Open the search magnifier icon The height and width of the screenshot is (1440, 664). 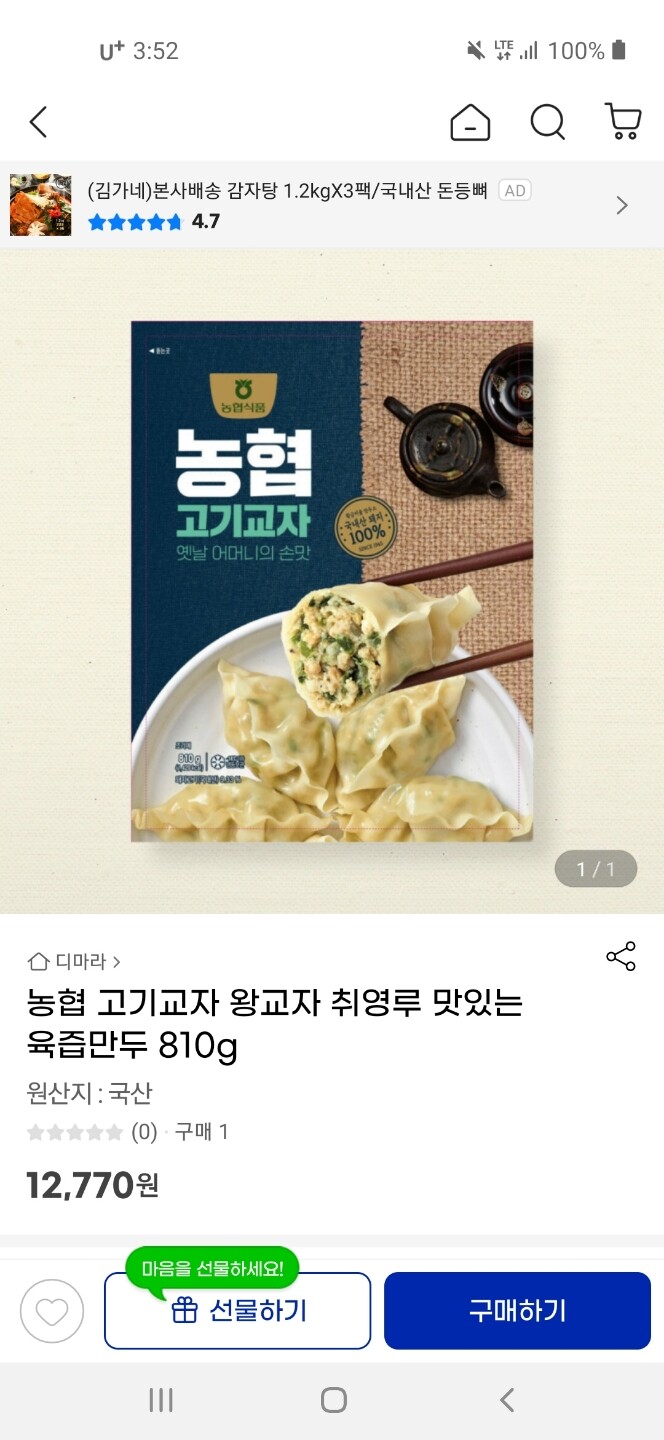[x=547, y=122]
